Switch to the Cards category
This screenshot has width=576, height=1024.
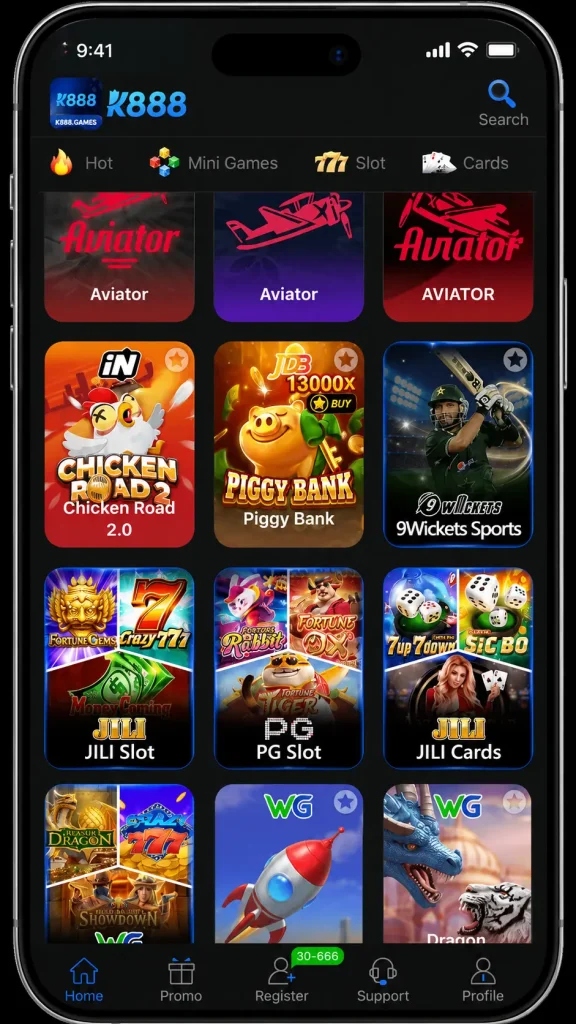[465, 163]
